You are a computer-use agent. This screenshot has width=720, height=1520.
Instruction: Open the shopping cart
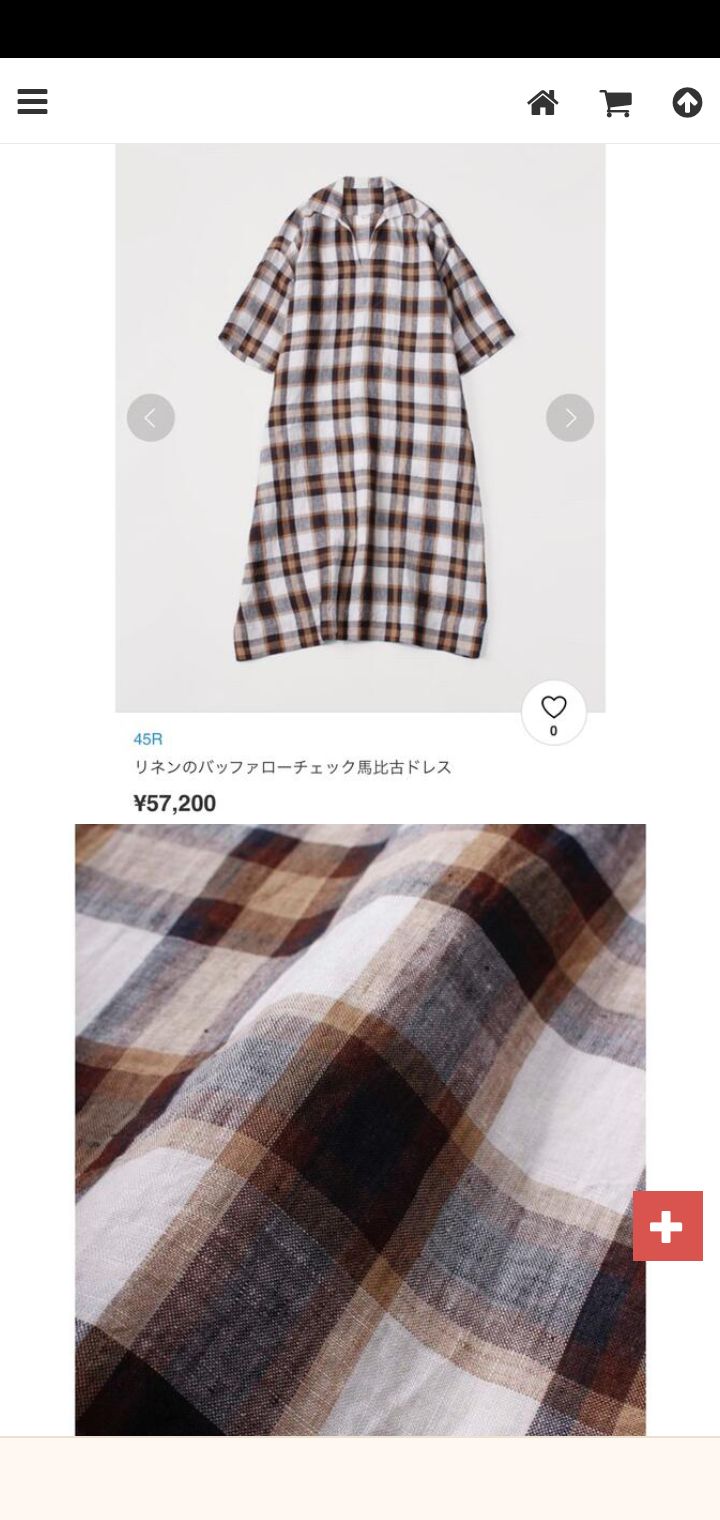pyautogui.click(x=617, y=101)
